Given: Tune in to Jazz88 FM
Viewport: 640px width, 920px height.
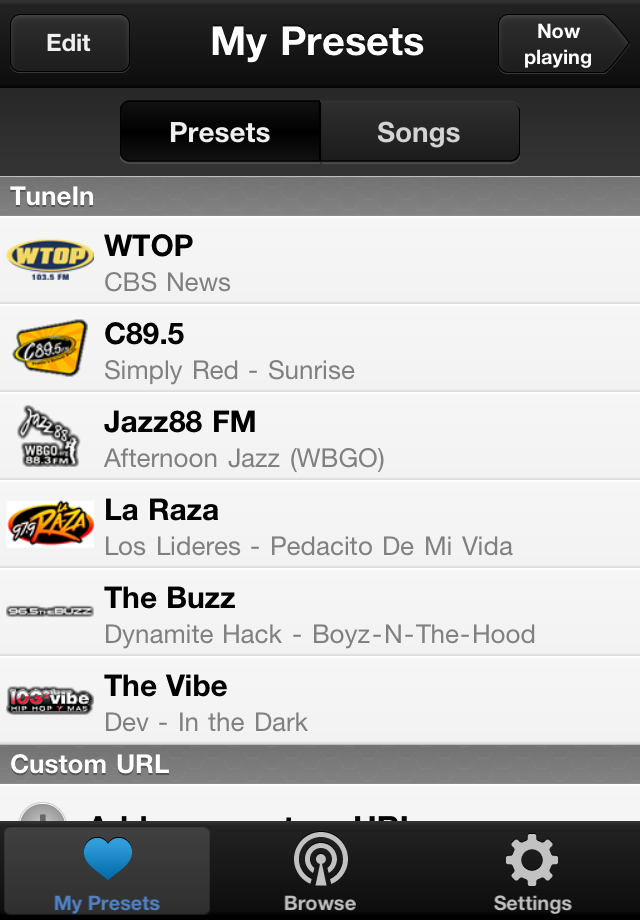Looking at the screenshot, I should coord(320,436).
